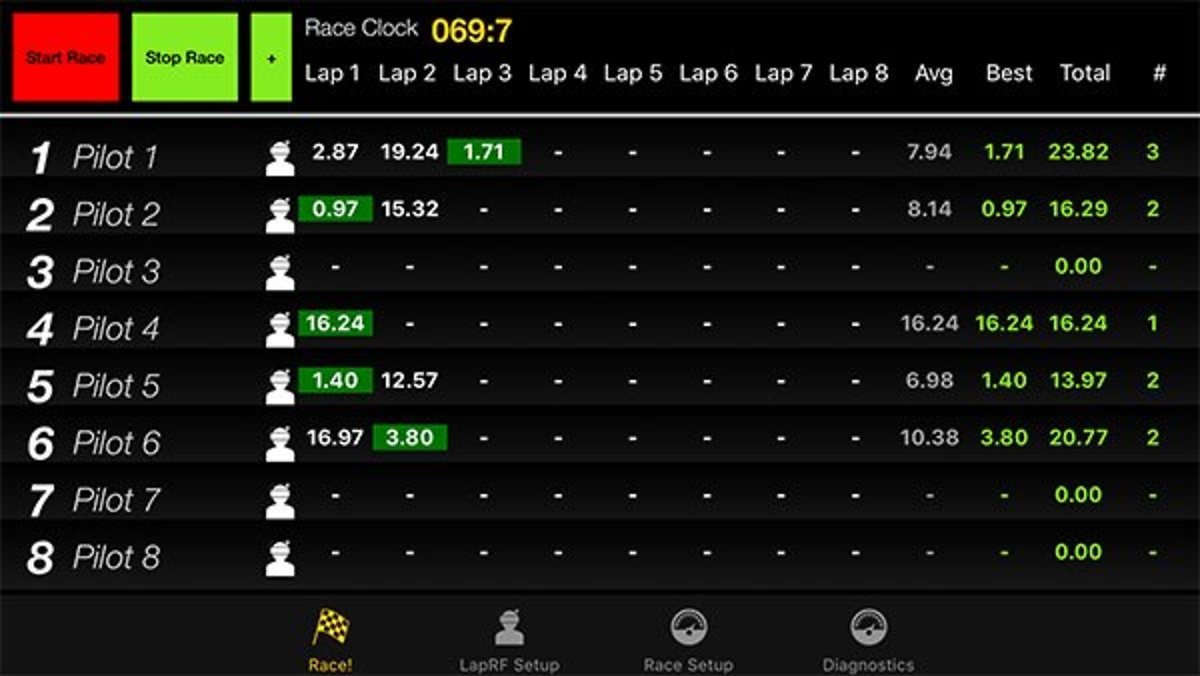Open the Diagnostics tab
Viewport: 1200px width, 676px height.
867,640
